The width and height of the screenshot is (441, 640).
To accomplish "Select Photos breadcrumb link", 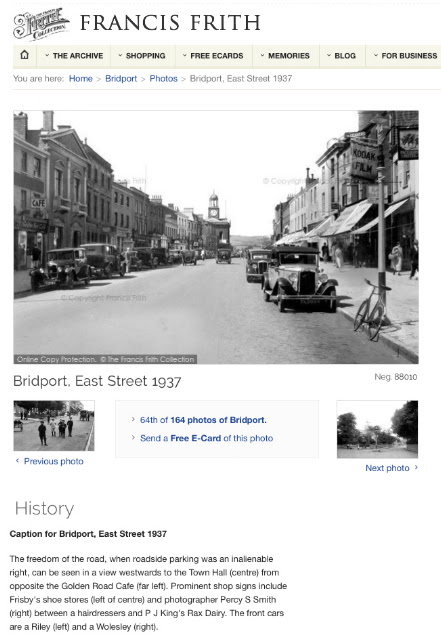I will click(163, 78).
